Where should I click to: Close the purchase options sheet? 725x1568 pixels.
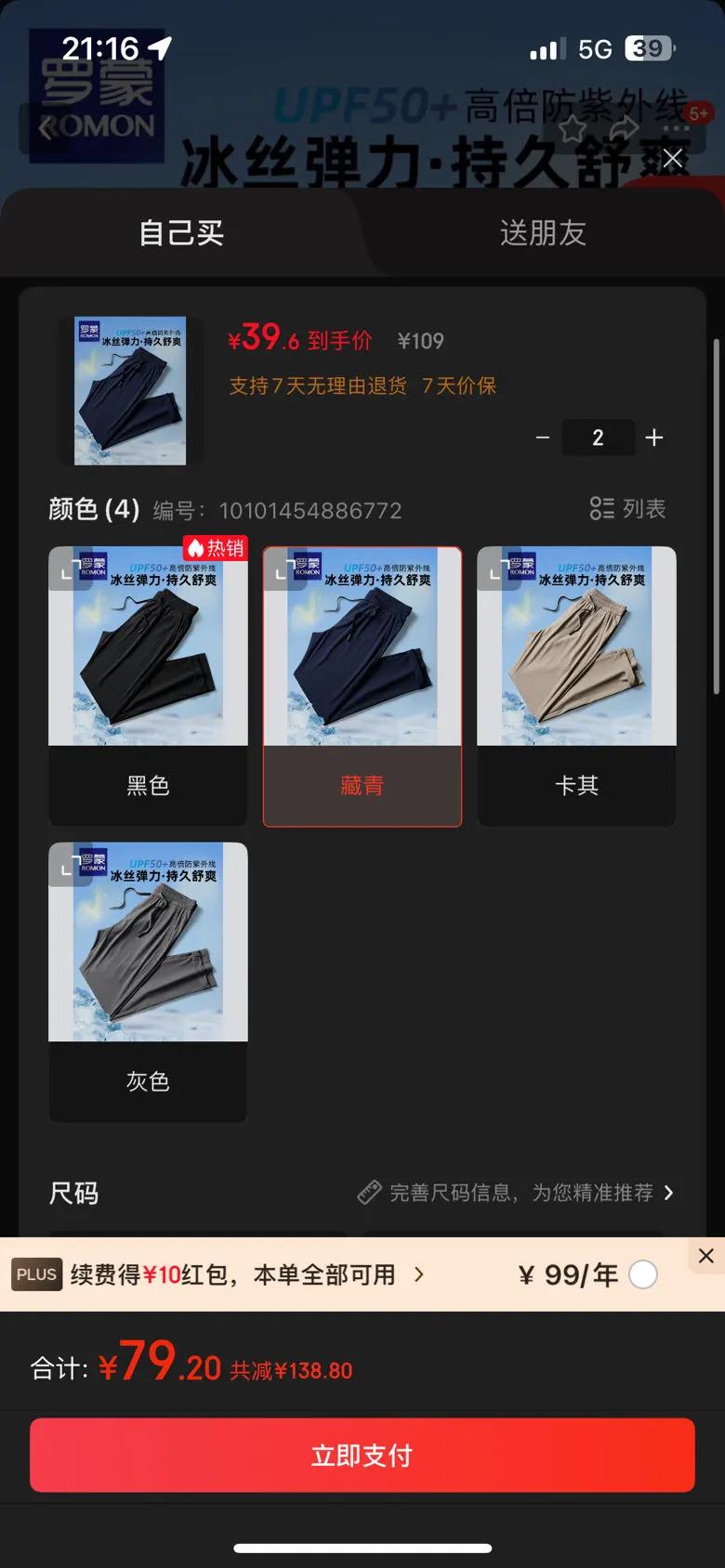pyautogui.click(x=672, y=158)
